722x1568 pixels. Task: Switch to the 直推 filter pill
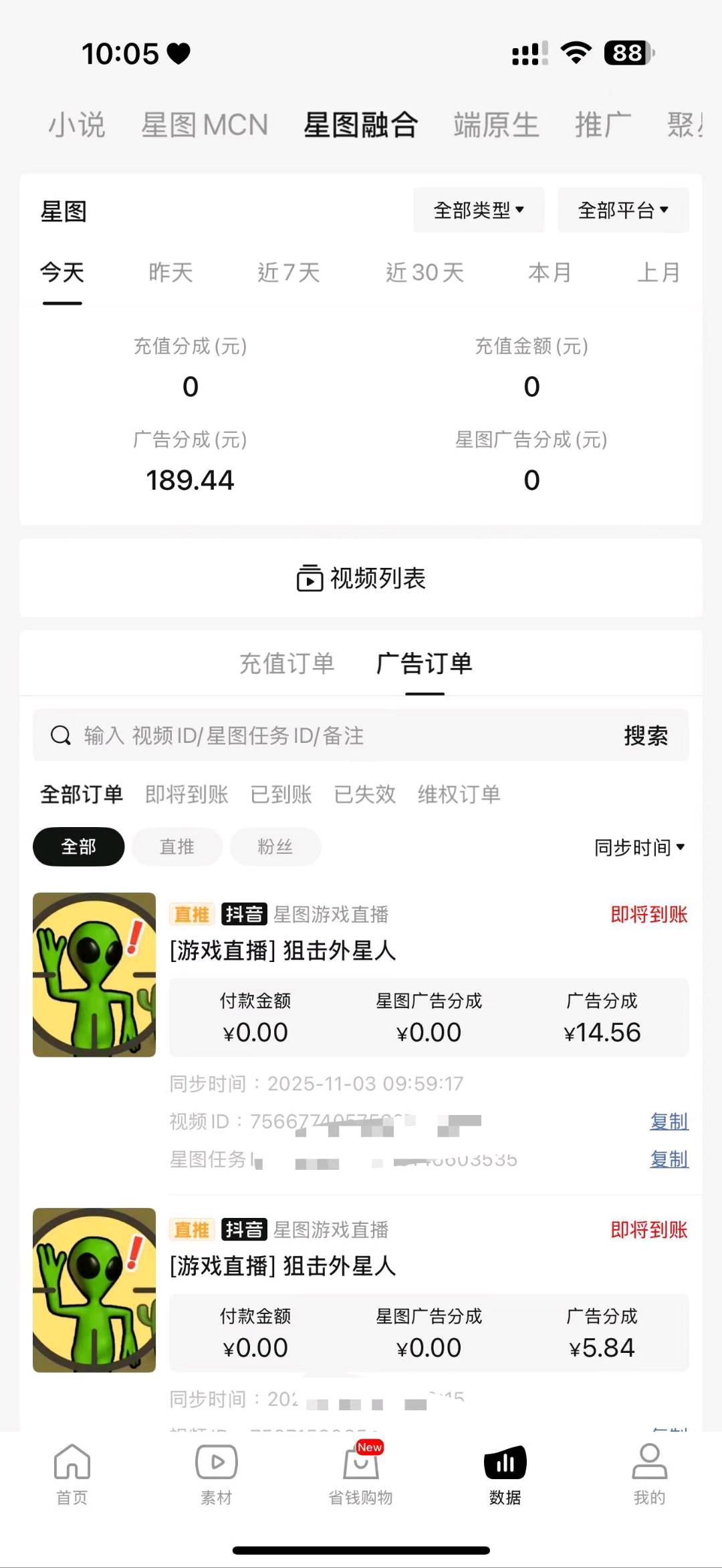pyautogui.click(x=176, y=846)
